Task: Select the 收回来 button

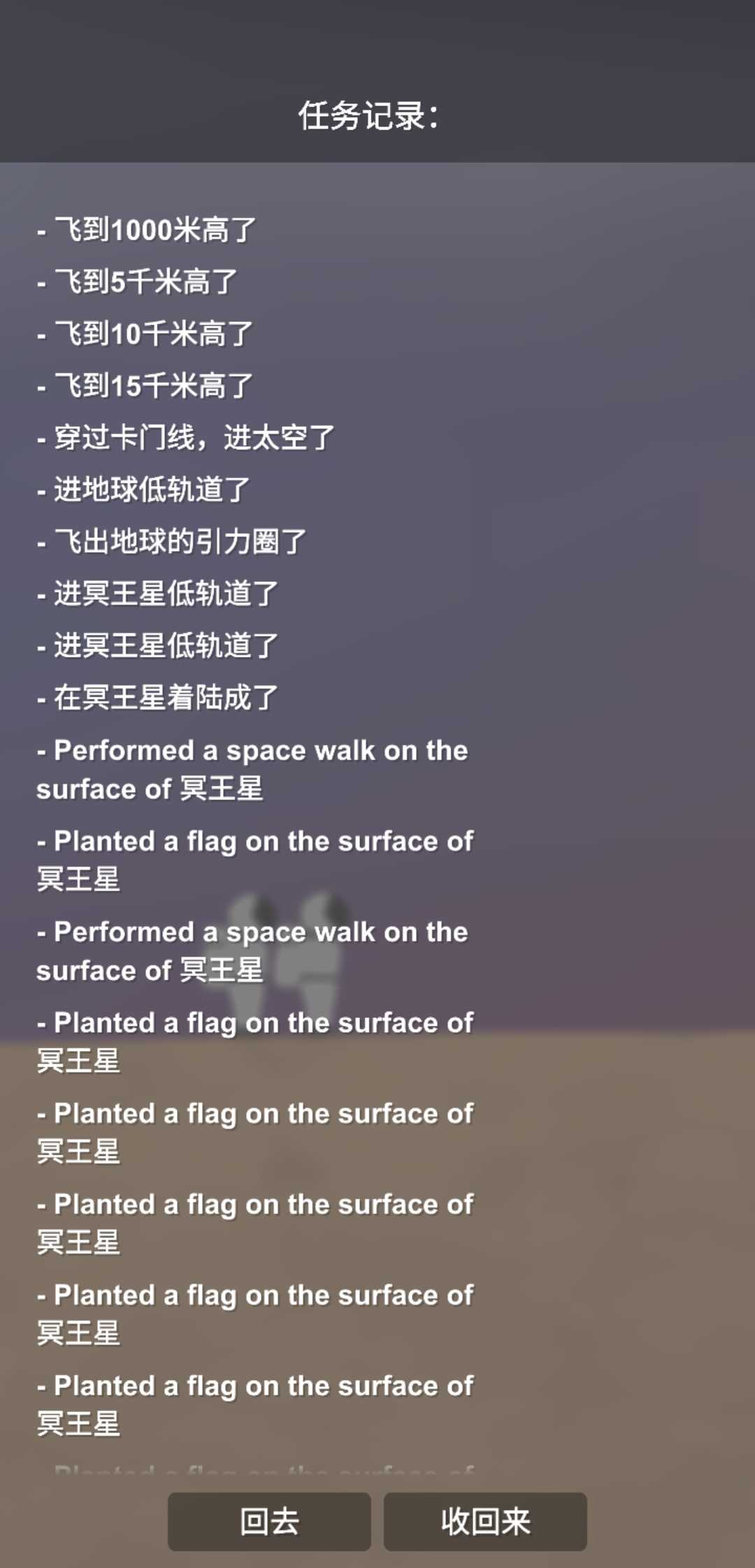Action: pos(485,1521)
